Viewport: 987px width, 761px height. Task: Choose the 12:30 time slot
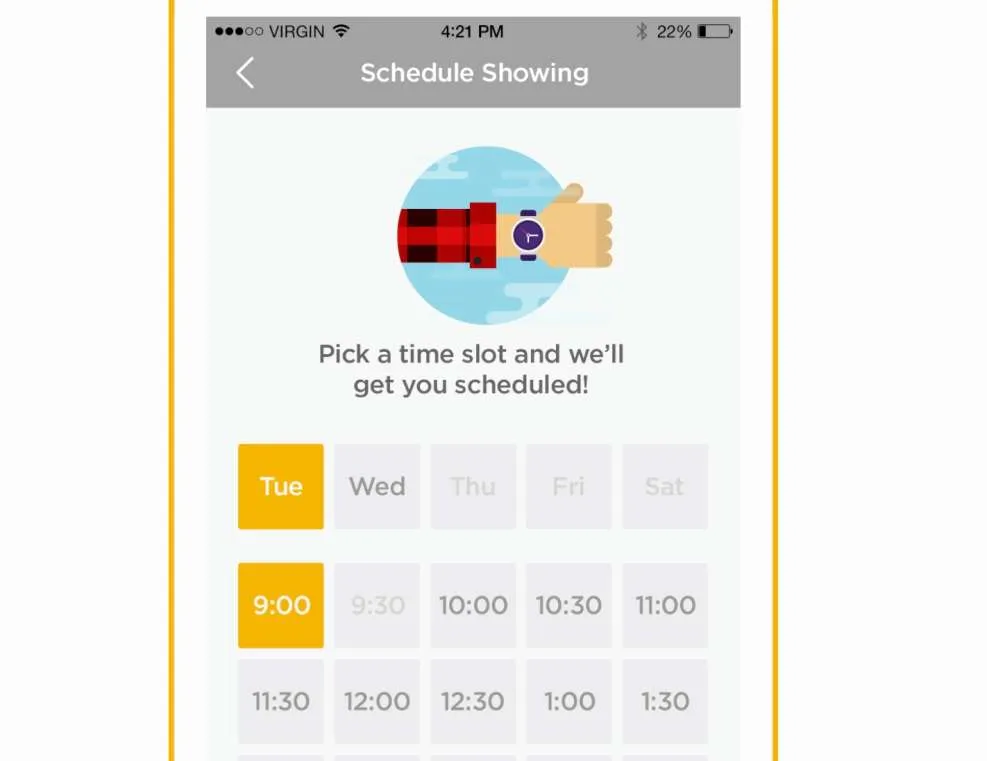tap(473, 701)
